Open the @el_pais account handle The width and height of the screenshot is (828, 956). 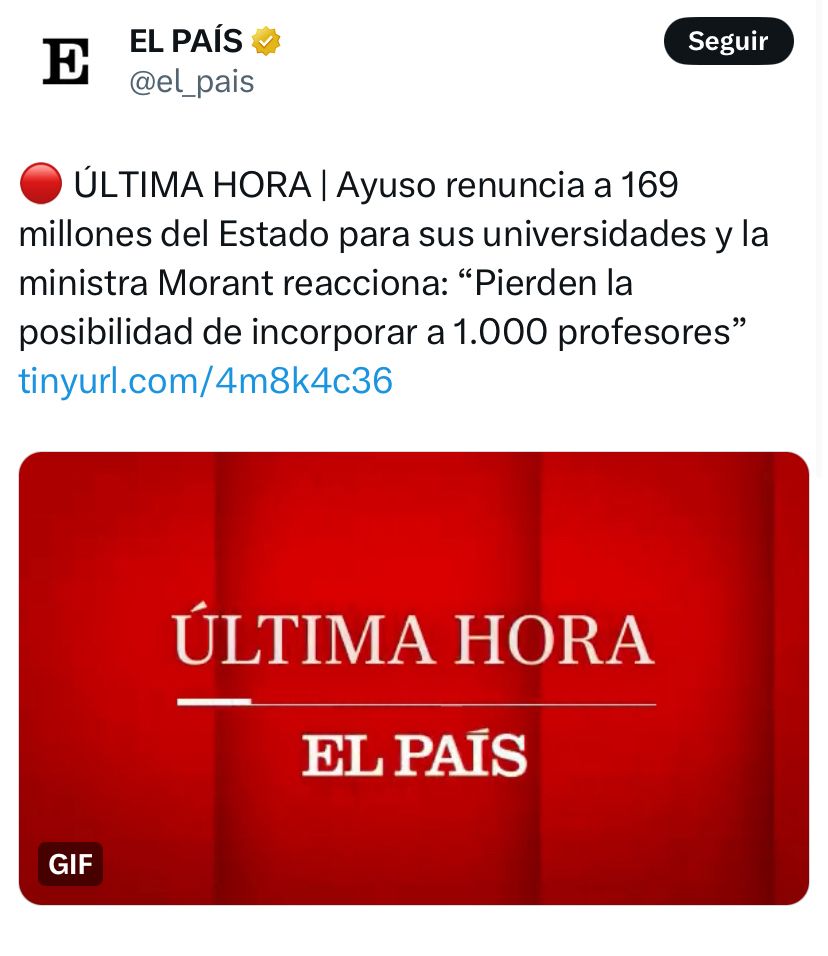tap(191, 82)
